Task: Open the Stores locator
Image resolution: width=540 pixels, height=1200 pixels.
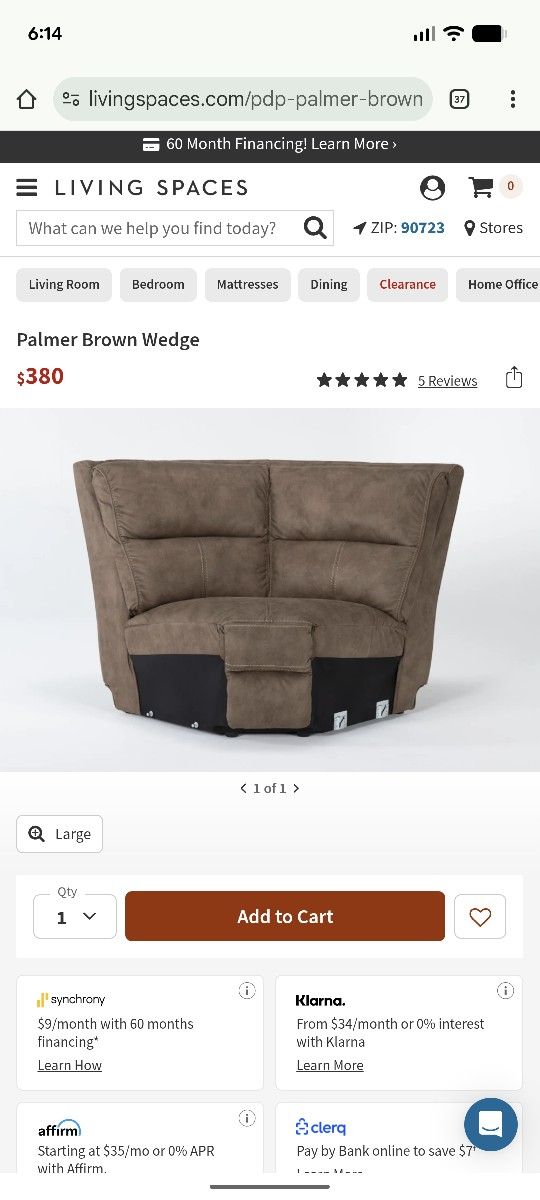Action: [x=493, y=228]
